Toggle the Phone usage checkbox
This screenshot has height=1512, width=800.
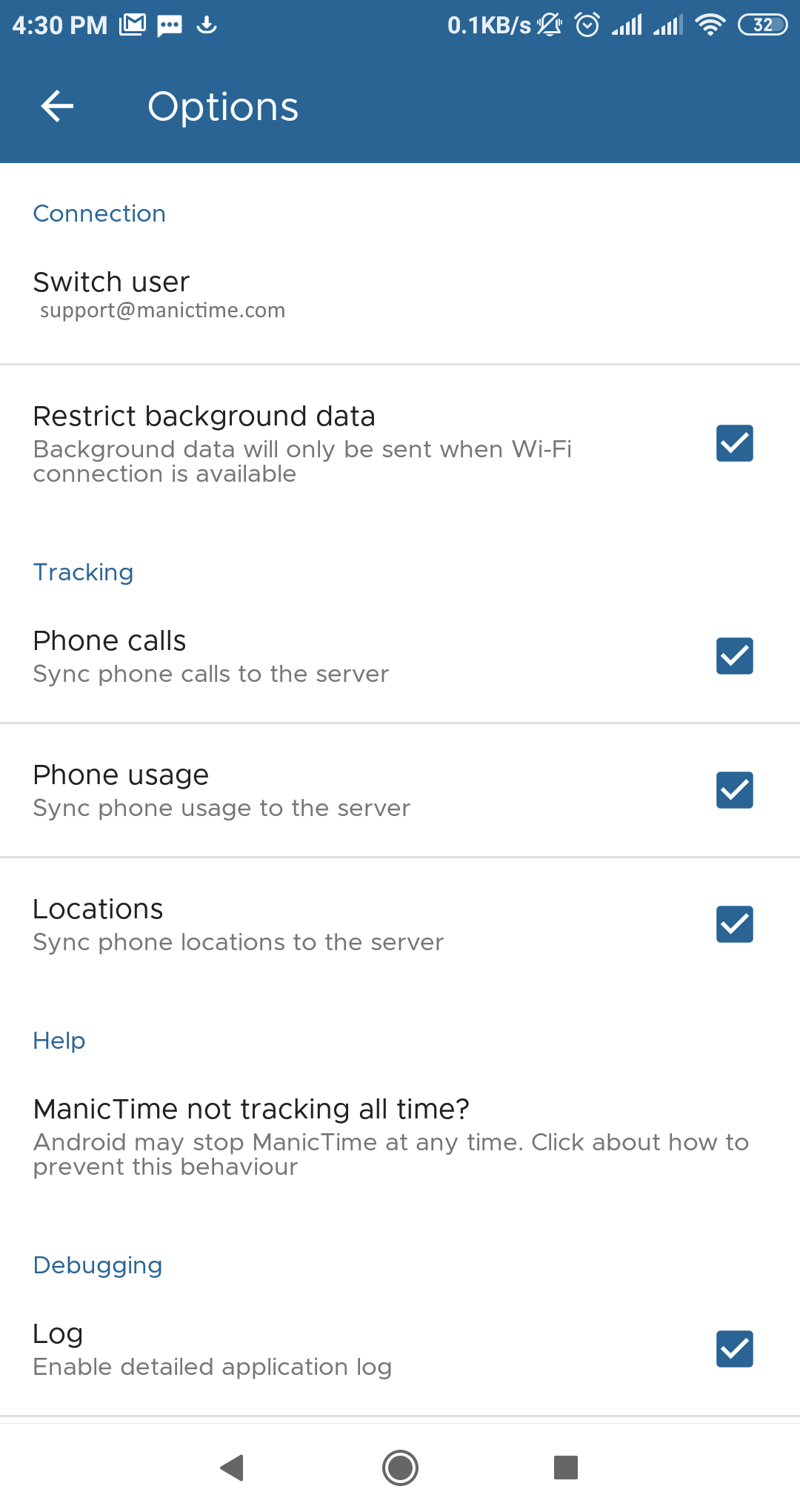pos(734,790)
